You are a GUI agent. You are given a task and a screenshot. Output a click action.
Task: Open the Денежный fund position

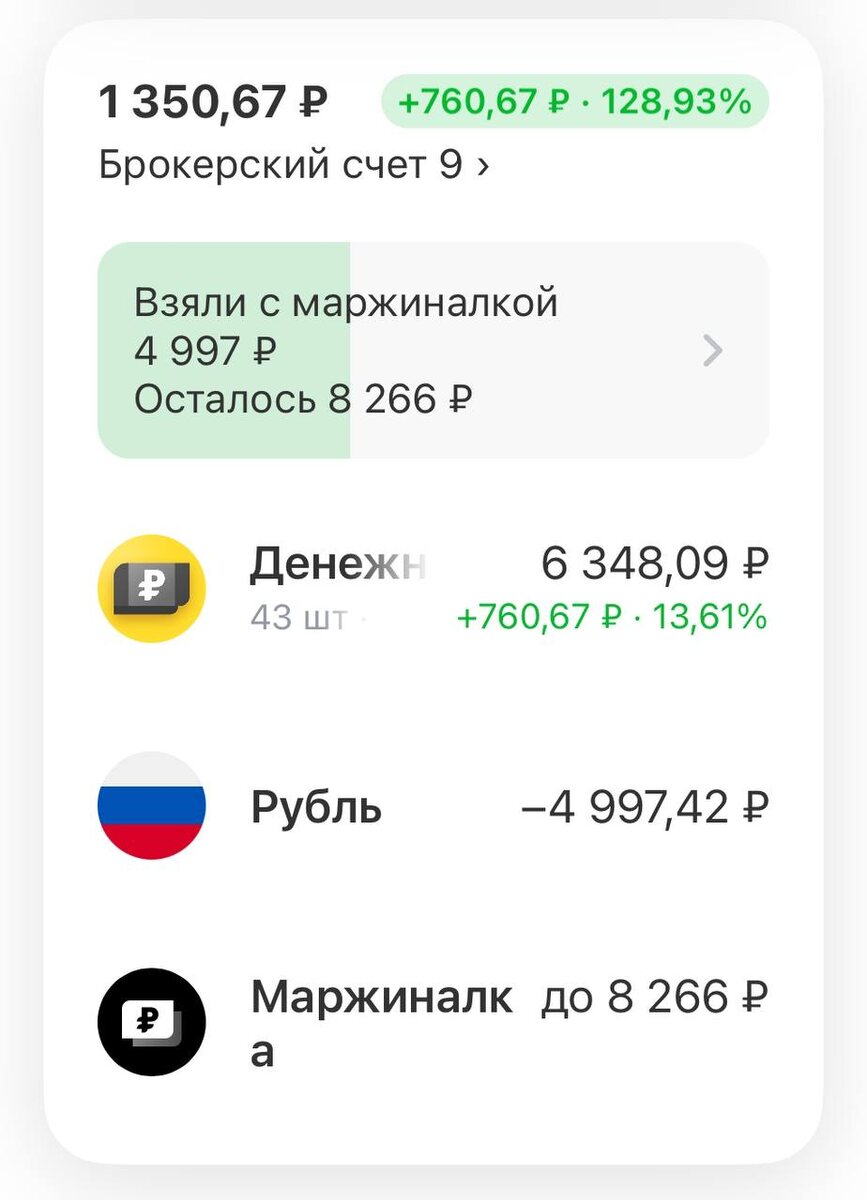(432, 590)
